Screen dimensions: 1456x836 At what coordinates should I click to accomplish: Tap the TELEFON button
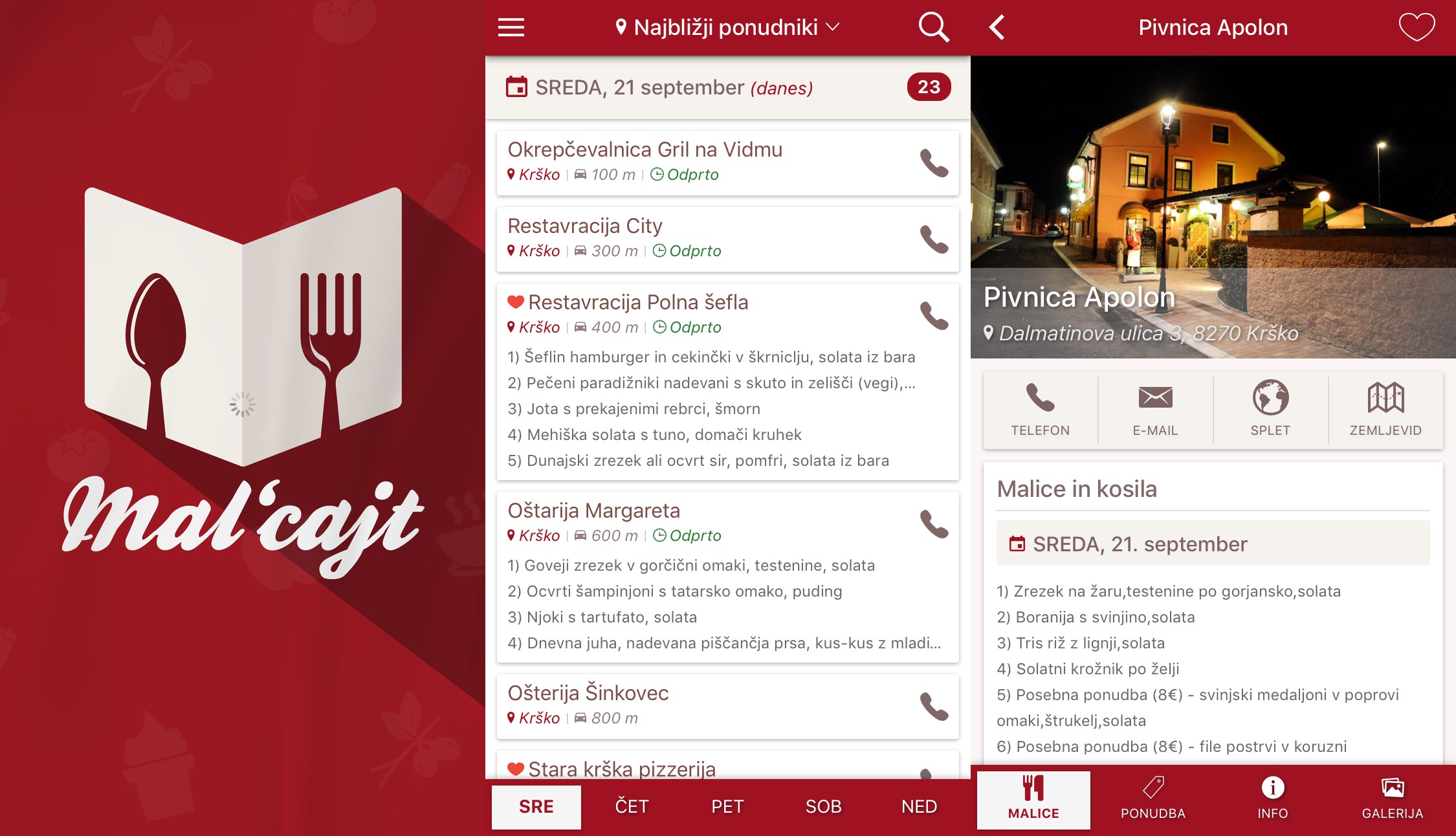[x=1040, y=409]
